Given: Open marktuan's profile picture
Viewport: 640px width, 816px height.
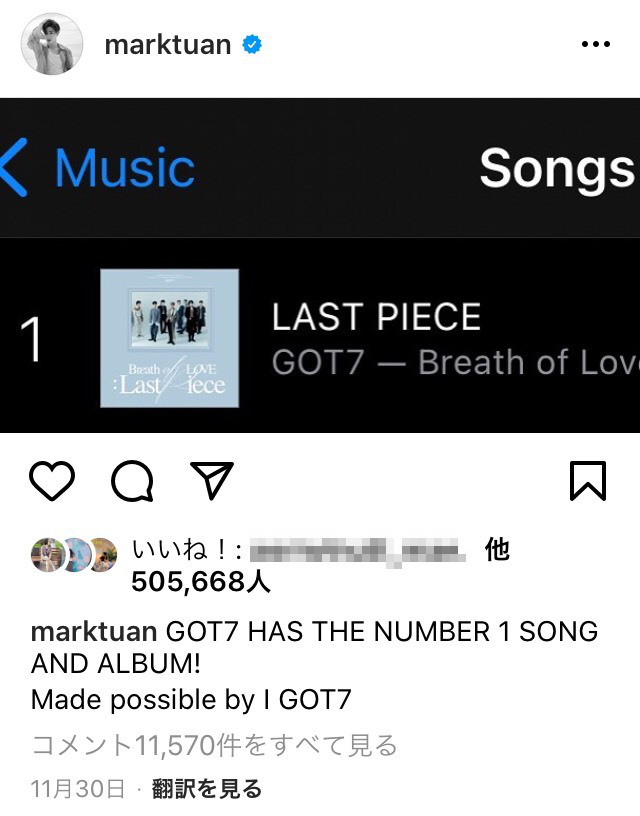Looking at the screenshot, I should 51,44.
